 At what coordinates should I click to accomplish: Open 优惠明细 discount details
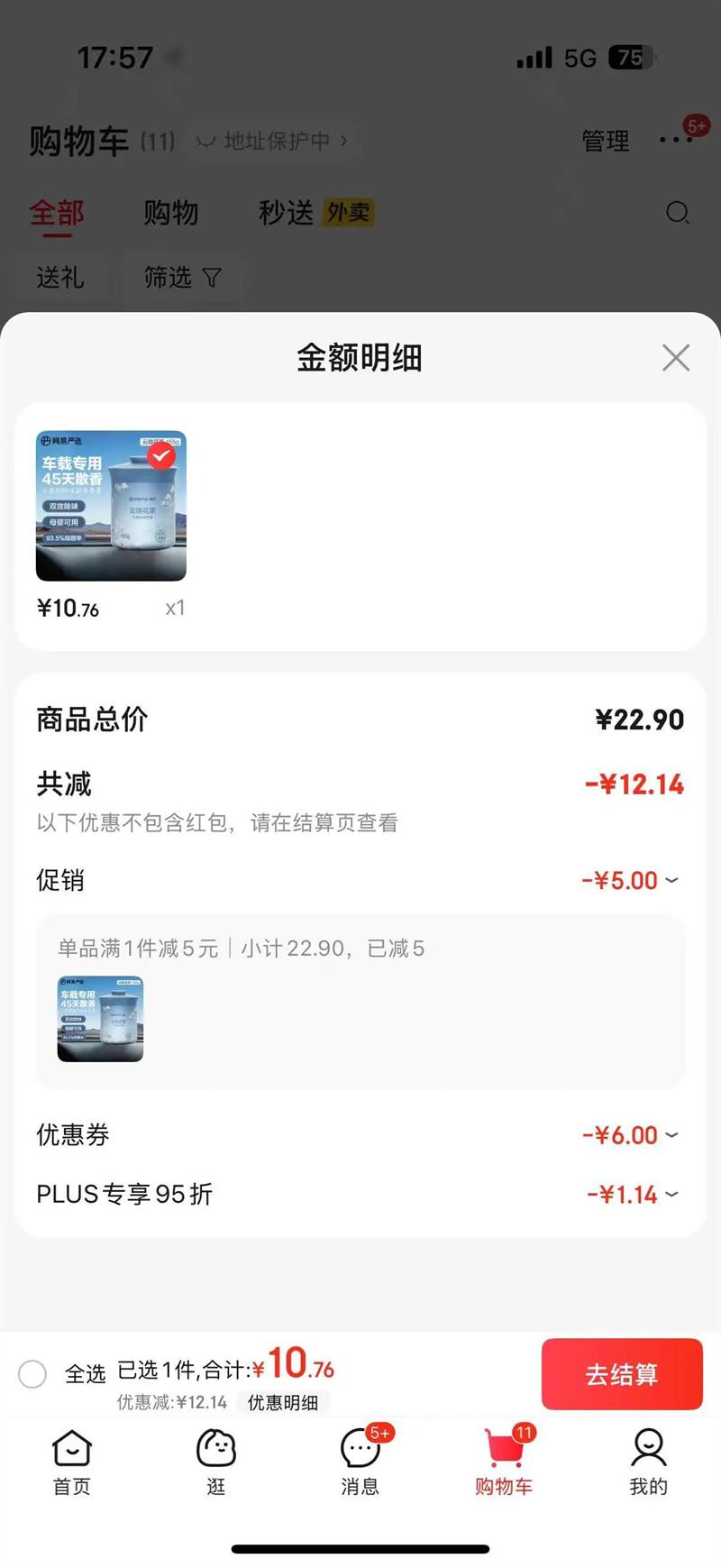pos(283,1403)
